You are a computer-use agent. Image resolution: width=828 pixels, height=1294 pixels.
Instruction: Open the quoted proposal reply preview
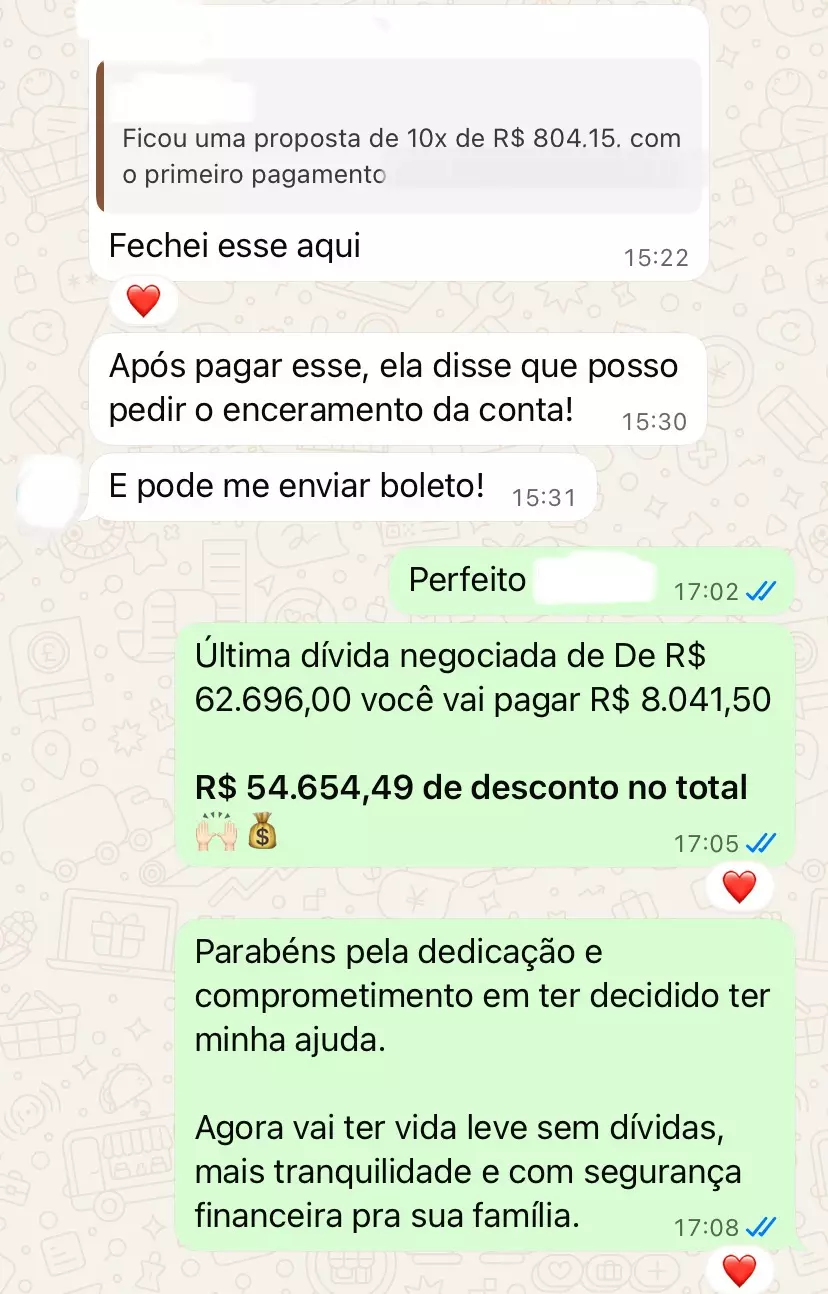[x=400, y=140]
